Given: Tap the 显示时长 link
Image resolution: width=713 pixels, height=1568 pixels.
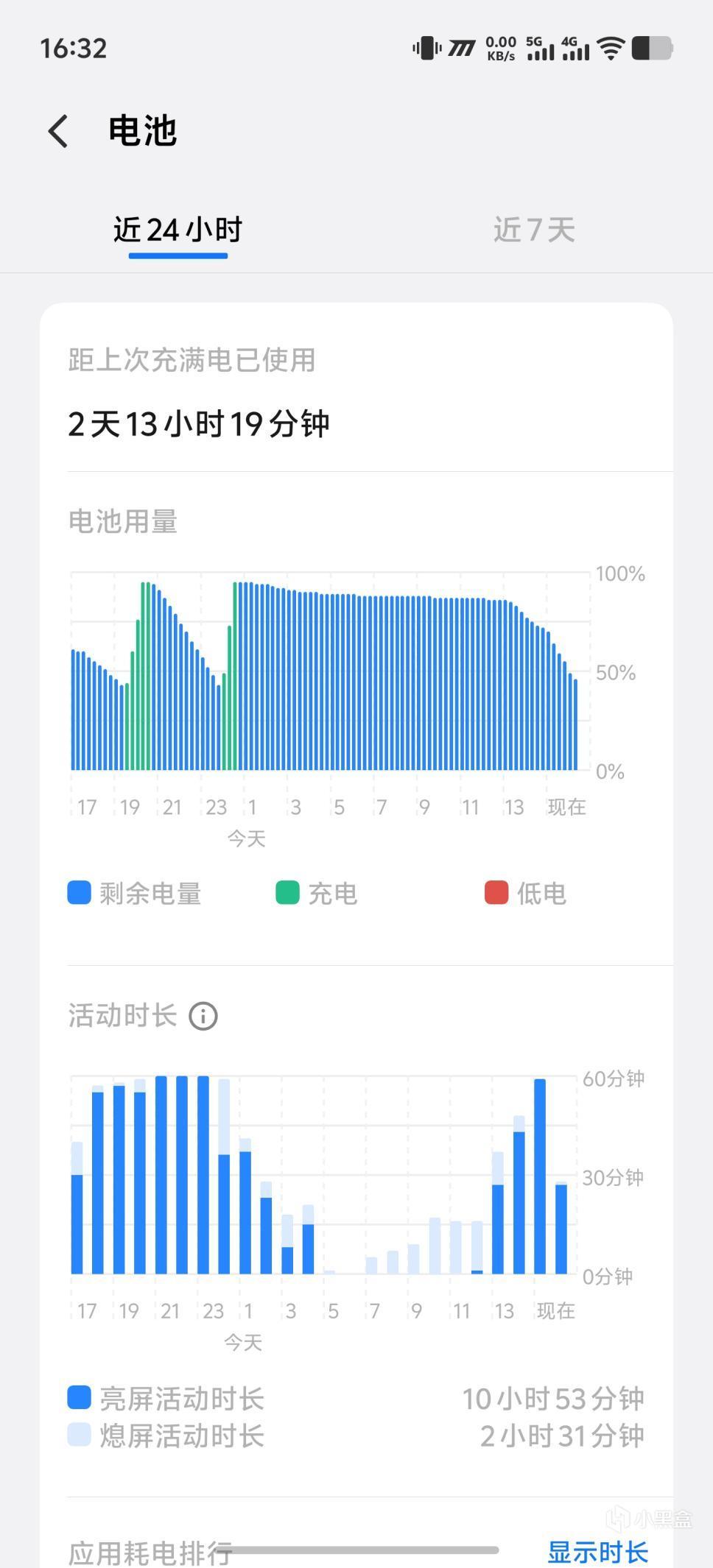Looking at the screenshot, I should tap(597, 1550).
